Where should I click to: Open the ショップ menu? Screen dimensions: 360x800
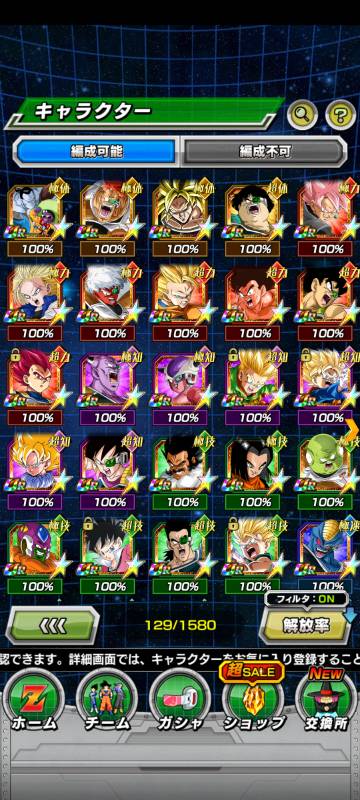click(253, 704)
